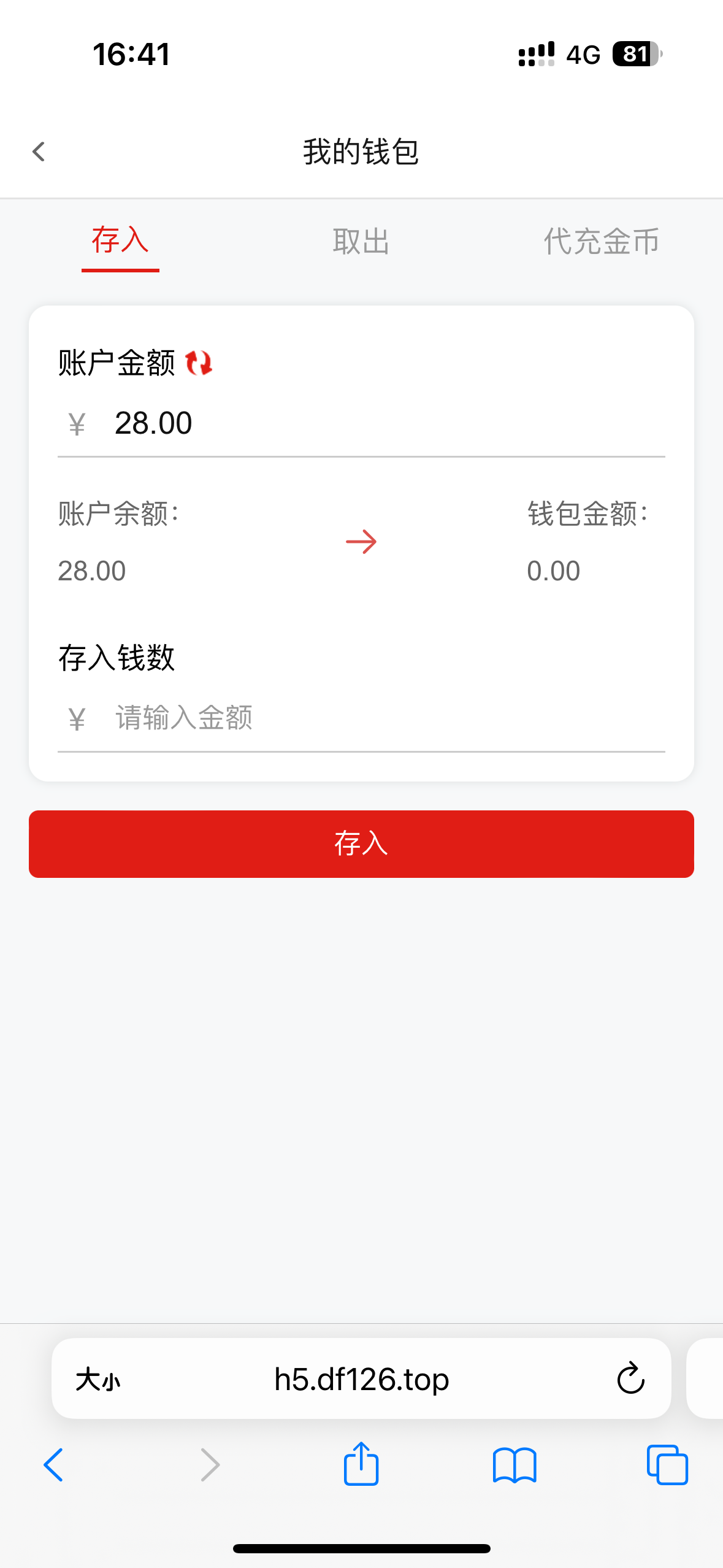Viewport: 723px width, 1568px height.
Task: Refresh the 账户金额 balance
Action: [199, 363]
